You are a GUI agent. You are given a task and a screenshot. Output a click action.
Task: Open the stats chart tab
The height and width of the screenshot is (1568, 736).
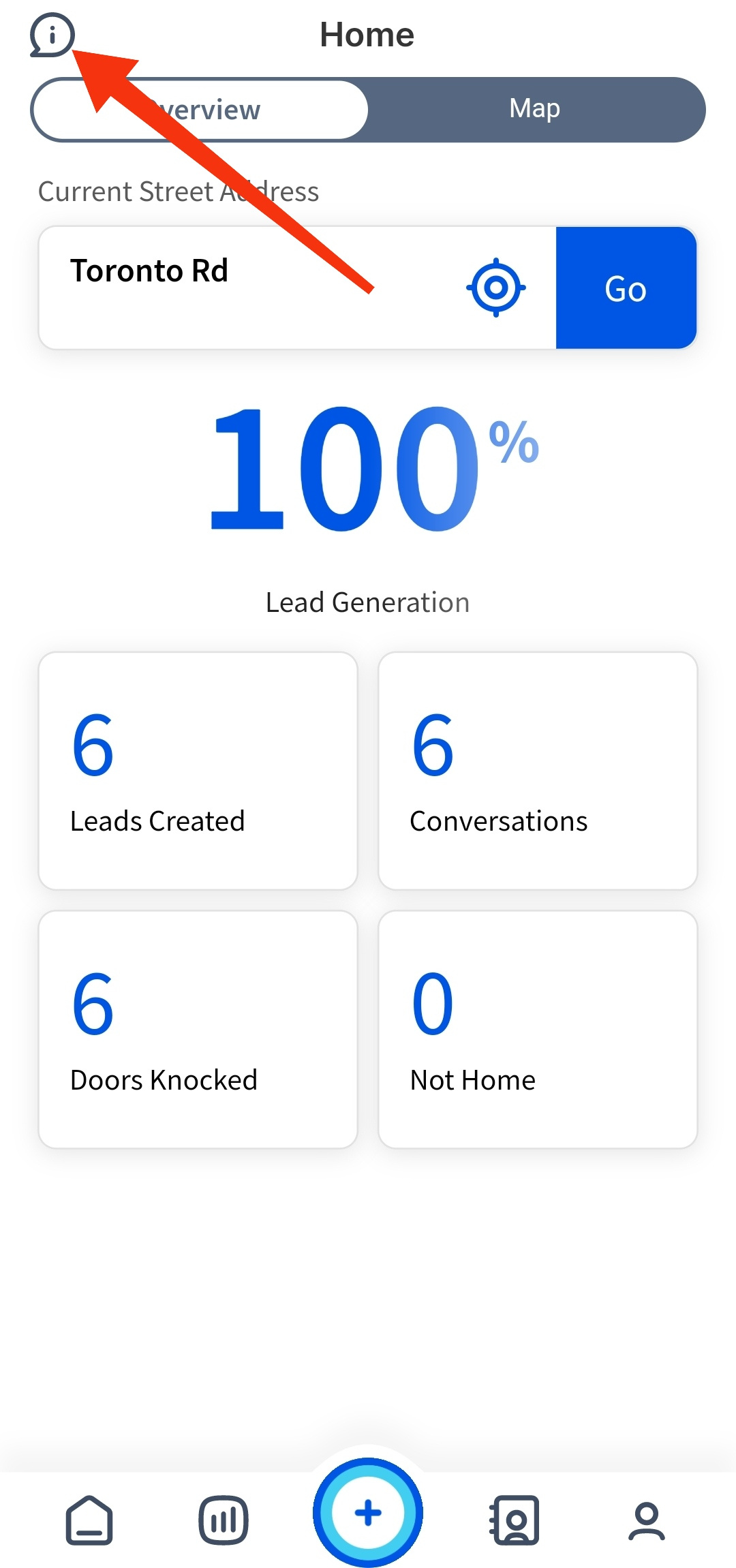[224, 1520]
